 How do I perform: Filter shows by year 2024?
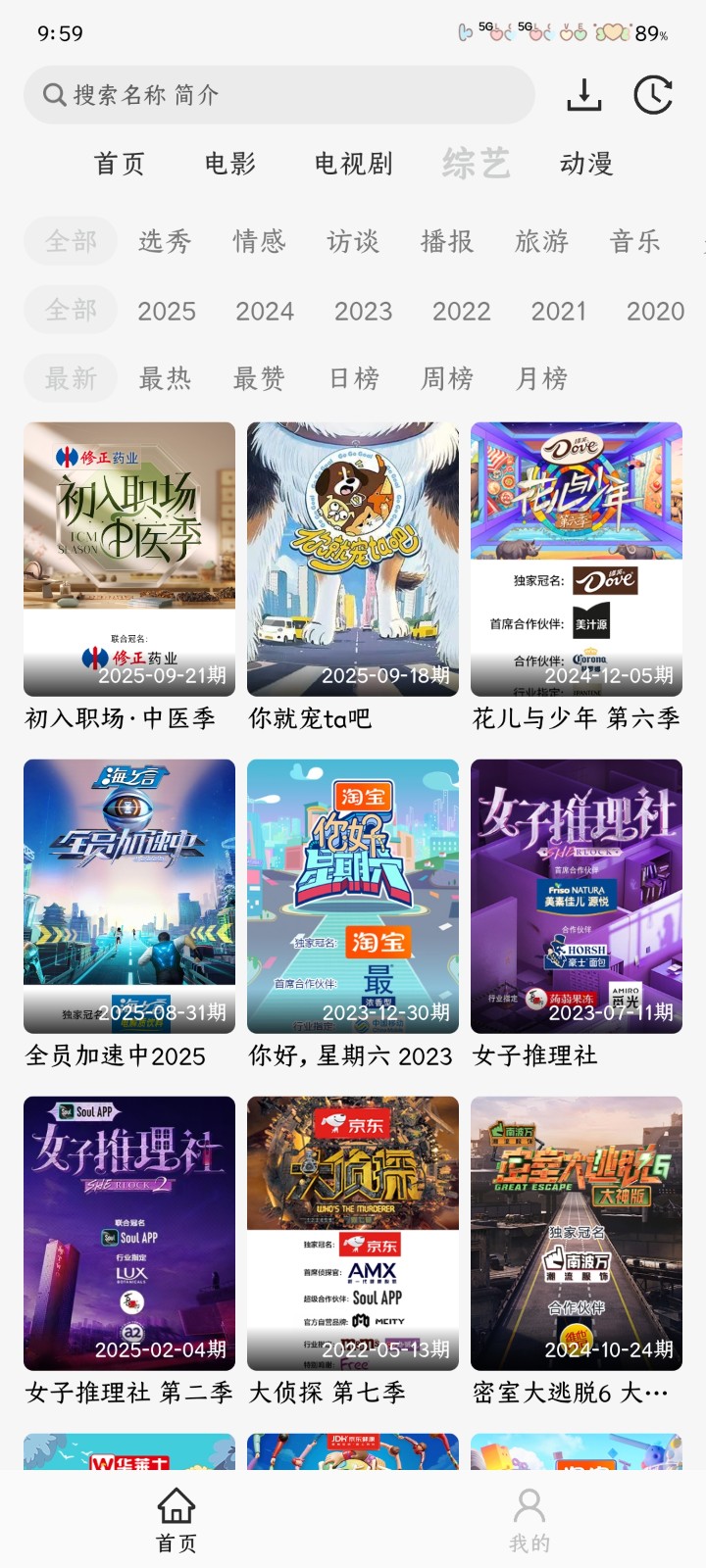265,311
